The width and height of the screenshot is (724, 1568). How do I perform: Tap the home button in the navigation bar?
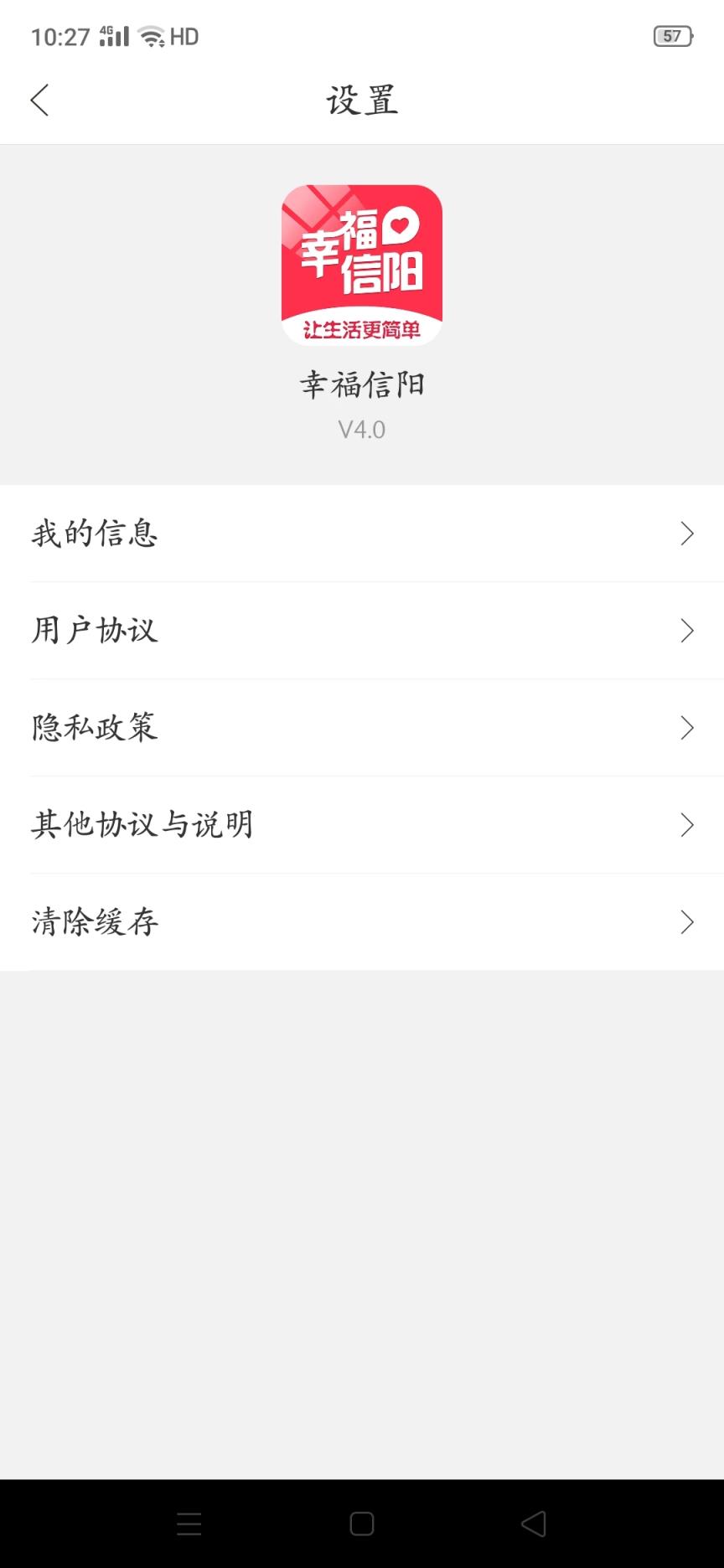[361, 1524]
